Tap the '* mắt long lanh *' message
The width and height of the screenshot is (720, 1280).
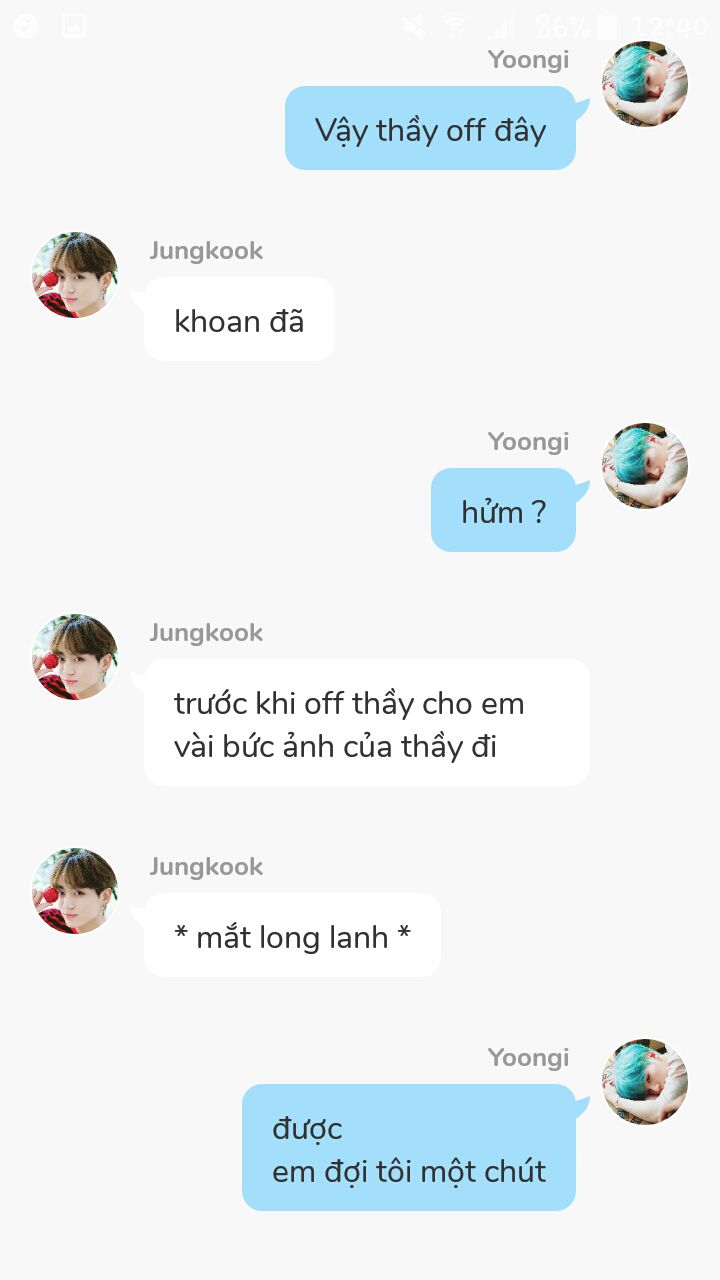(x=292, y=935)
